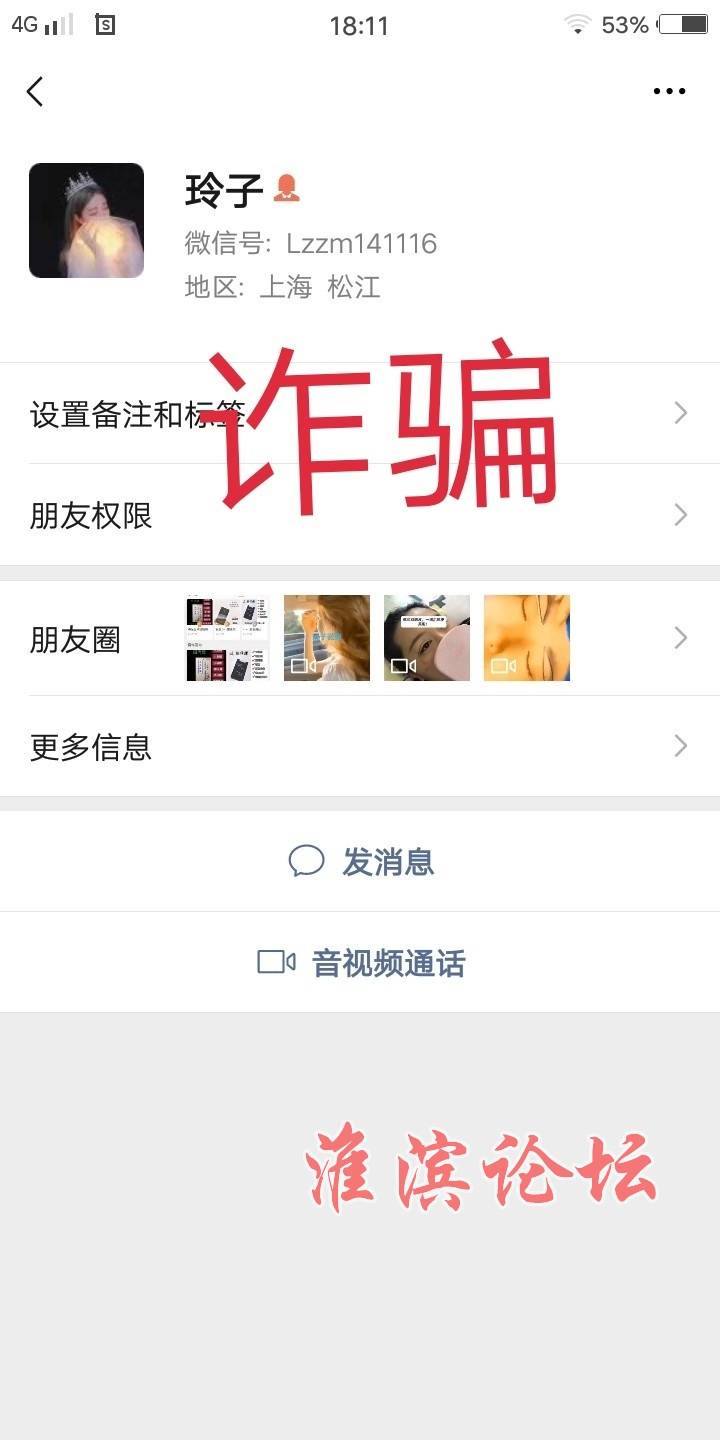
Task: Open the three-dot overflow menu
Action: click(x=669, y=91)
